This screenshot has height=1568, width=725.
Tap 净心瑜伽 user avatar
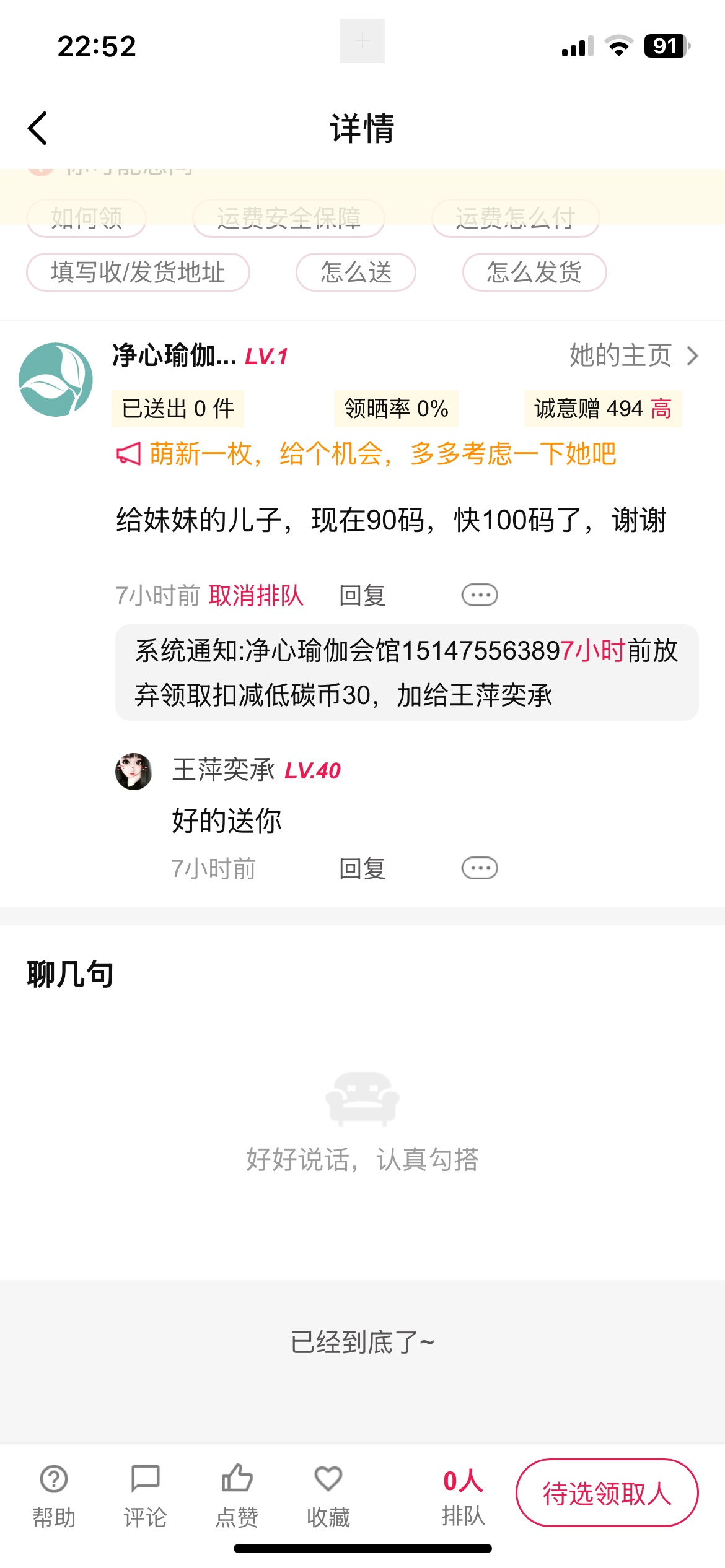click(x=56, y=380)
